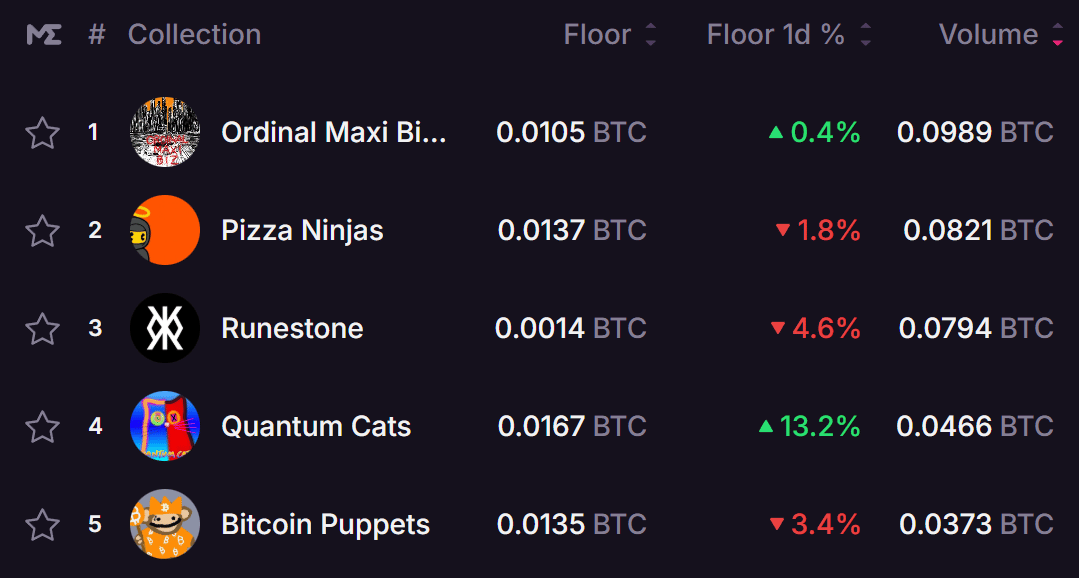Favorite the Bitcoin Puppets collection
1079x578 pixels.
pyautogui.click(x=42, y=525)
